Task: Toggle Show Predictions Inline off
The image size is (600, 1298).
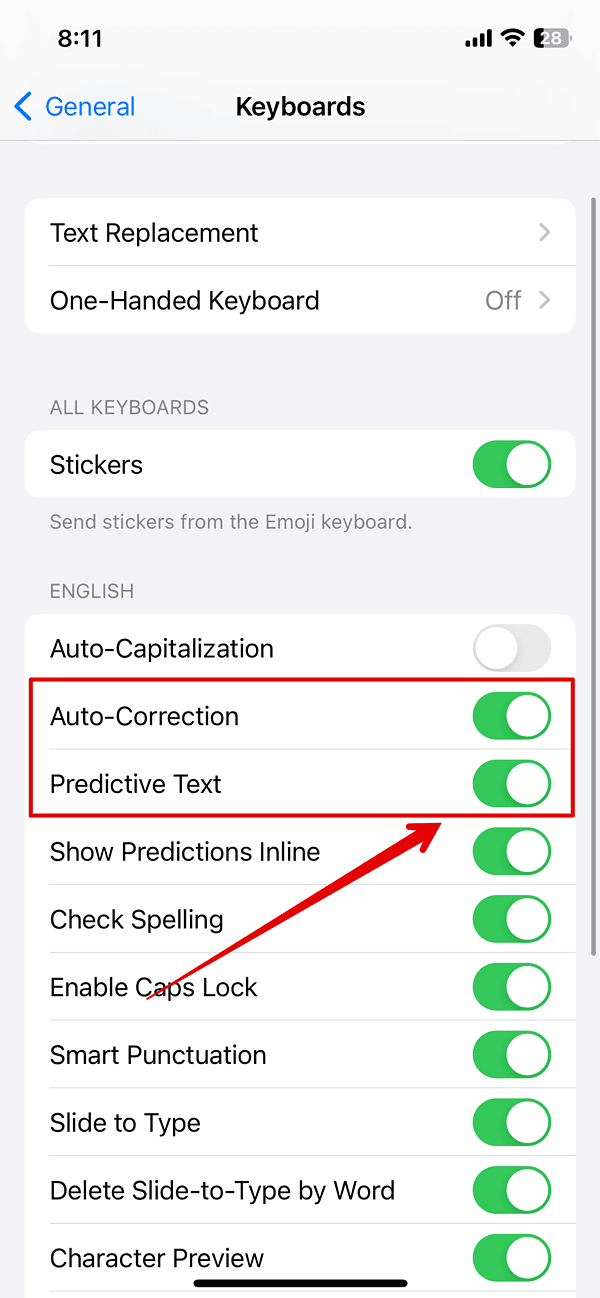Action: (511, 852)
